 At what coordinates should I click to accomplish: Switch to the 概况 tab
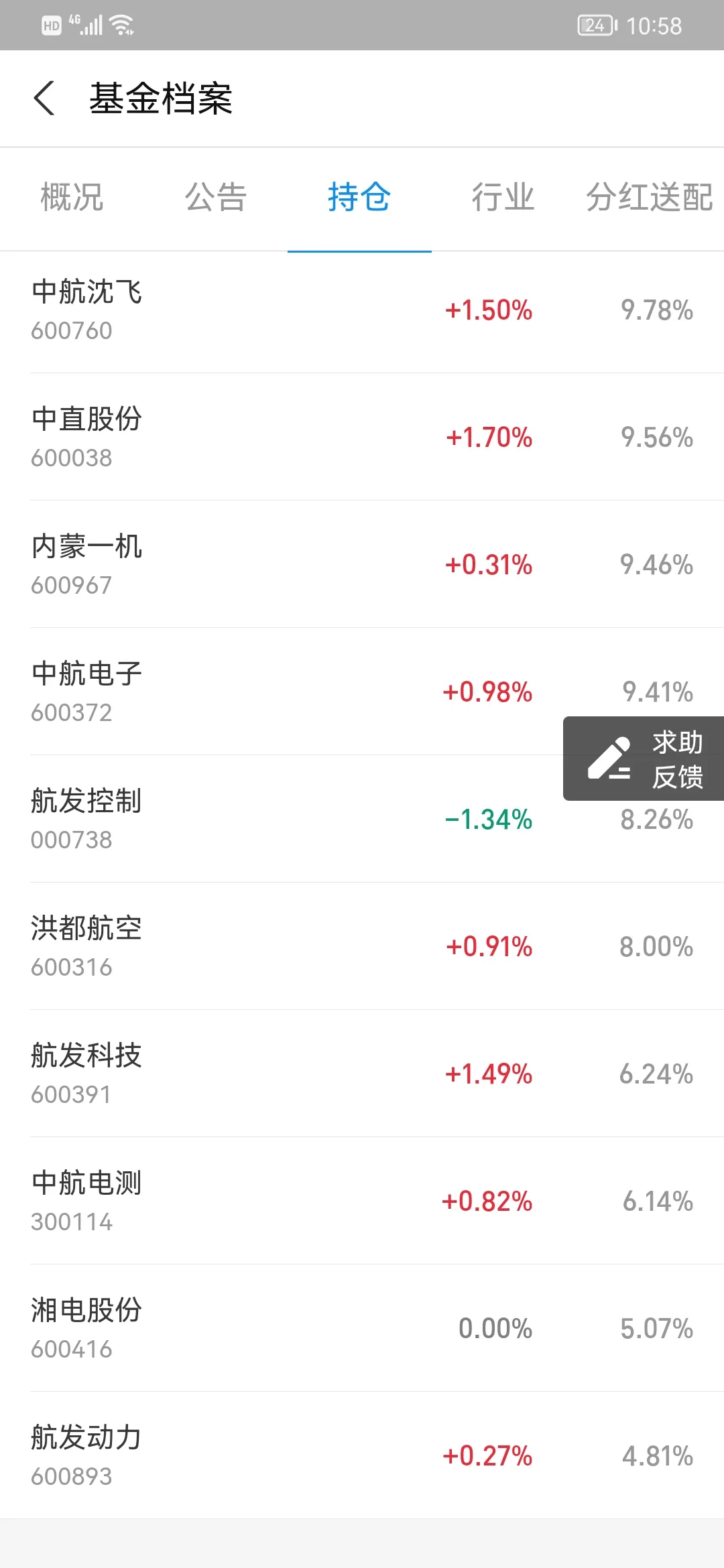pyautogui.click(x=72, y=198)
